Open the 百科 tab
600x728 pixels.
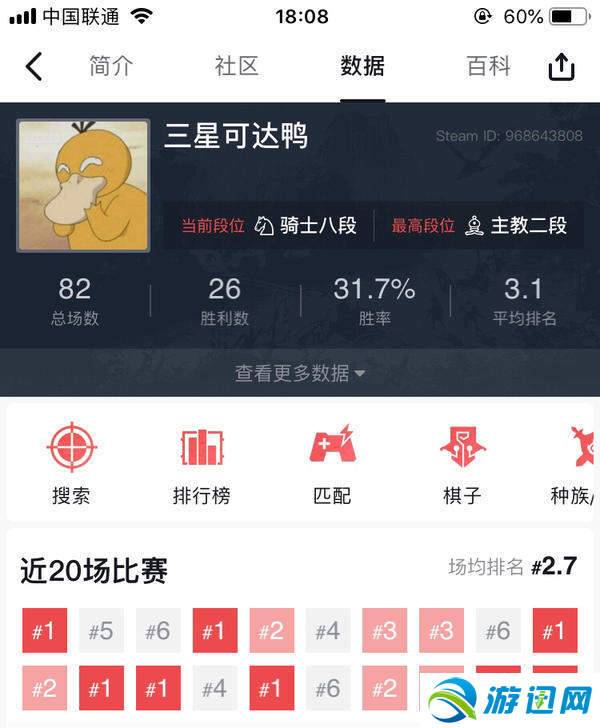click(488, 67)
